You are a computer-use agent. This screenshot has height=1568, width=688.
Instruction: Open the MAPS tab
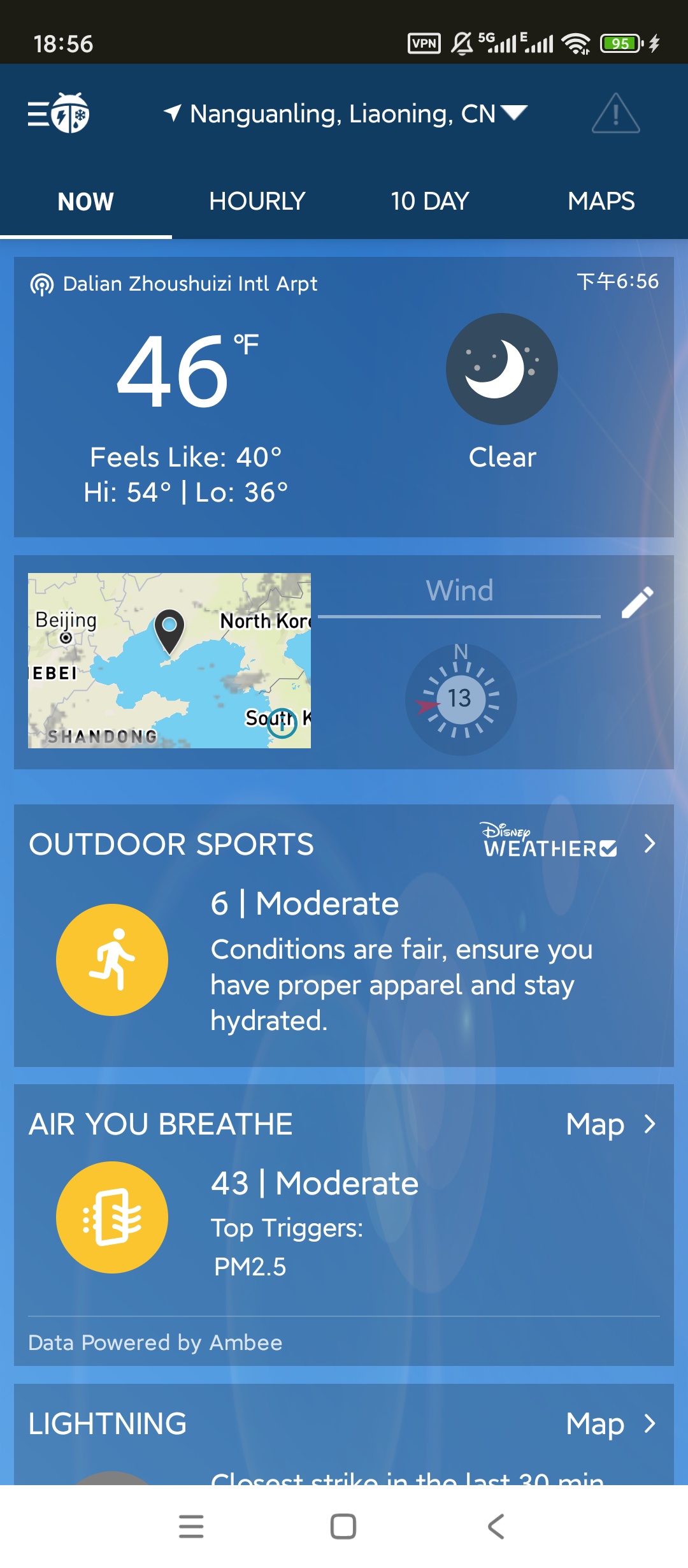(601, 201)
